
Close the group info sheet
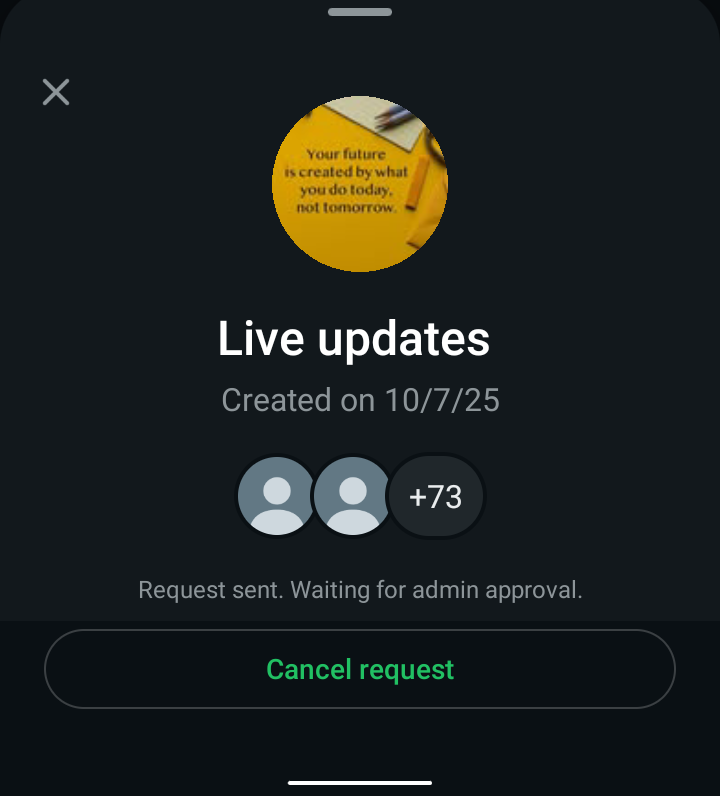56,92
